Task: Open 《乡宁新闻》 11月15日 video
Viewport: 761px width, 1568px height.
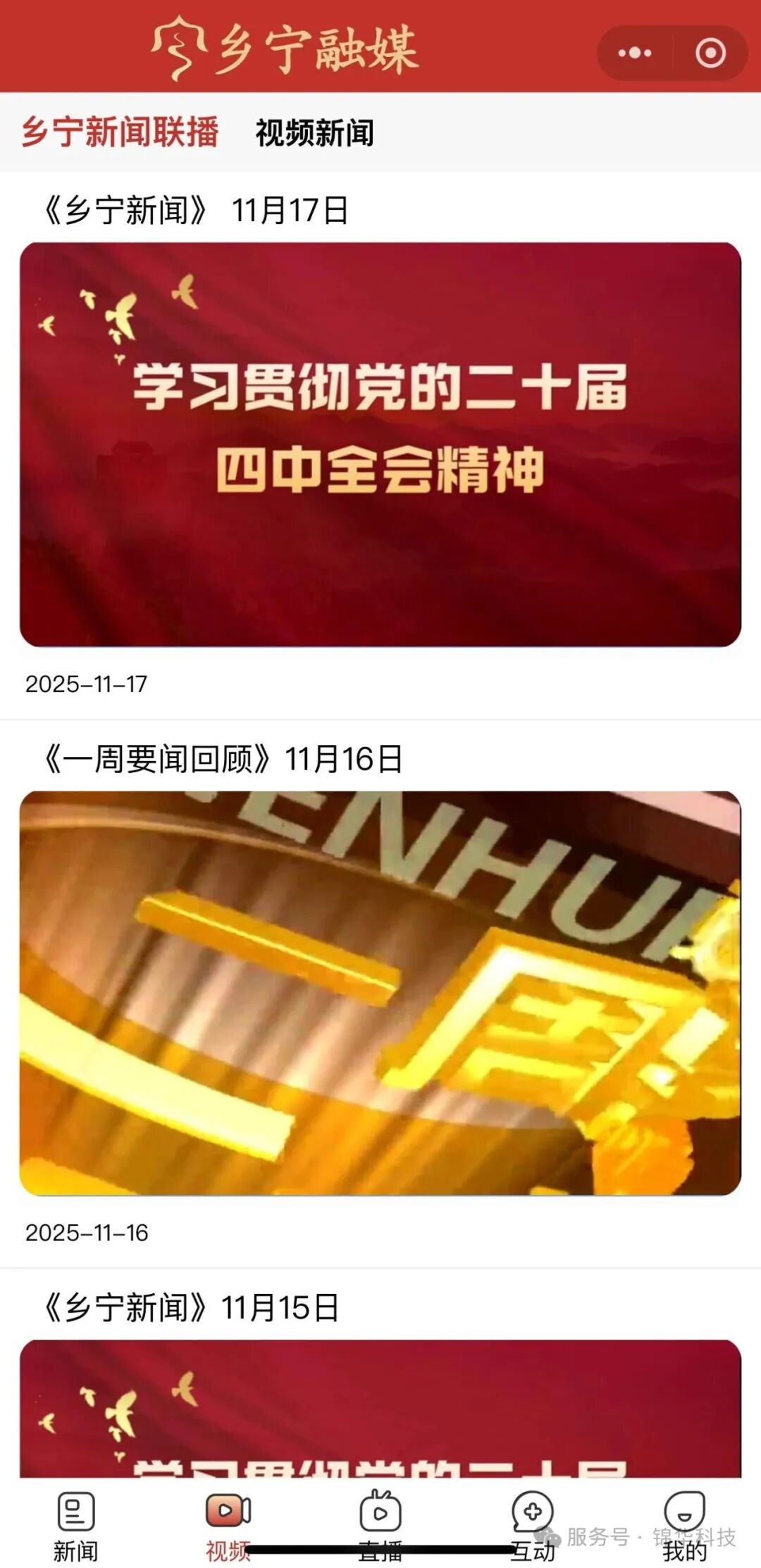Action: (380, 1406)
